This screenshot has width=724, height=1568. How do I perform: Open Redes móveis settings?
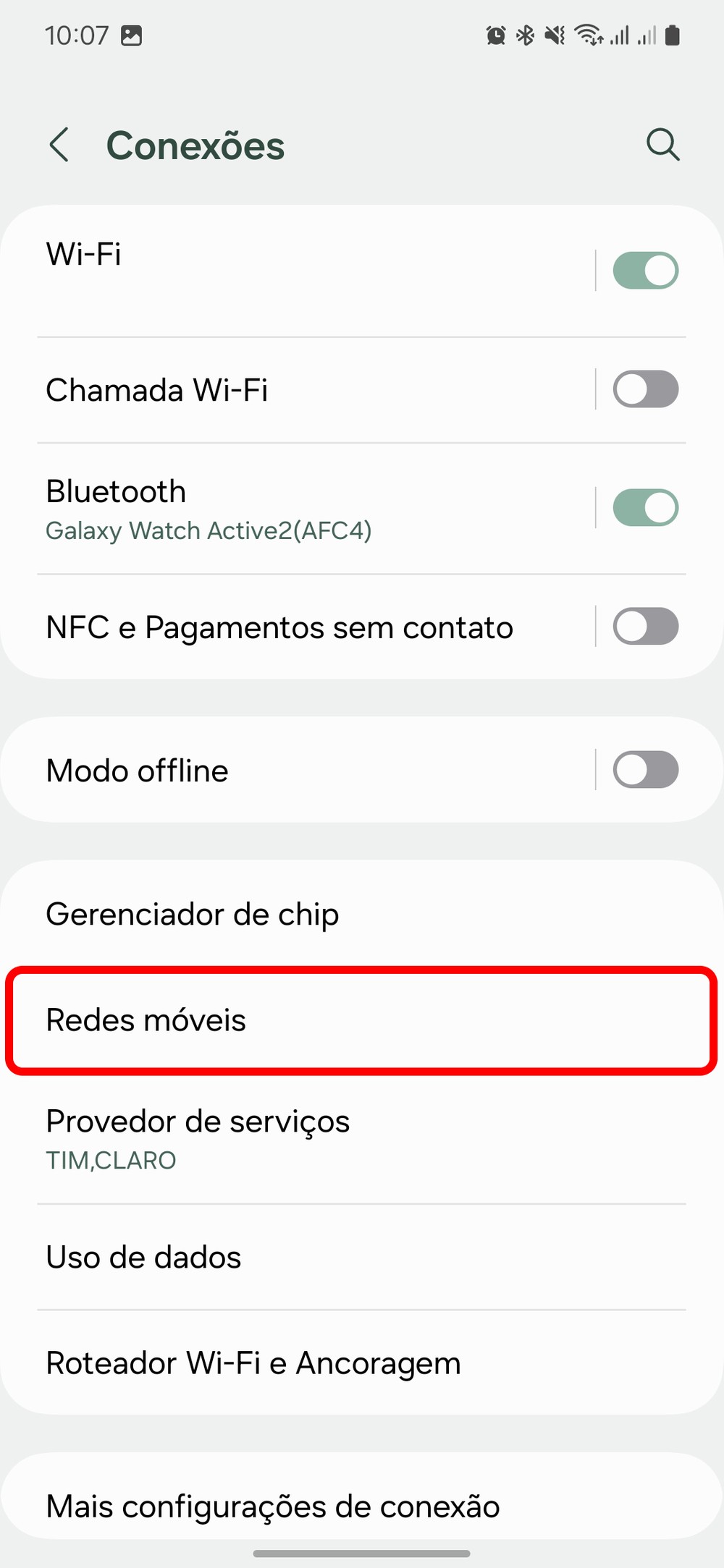tap(290, 1020)
